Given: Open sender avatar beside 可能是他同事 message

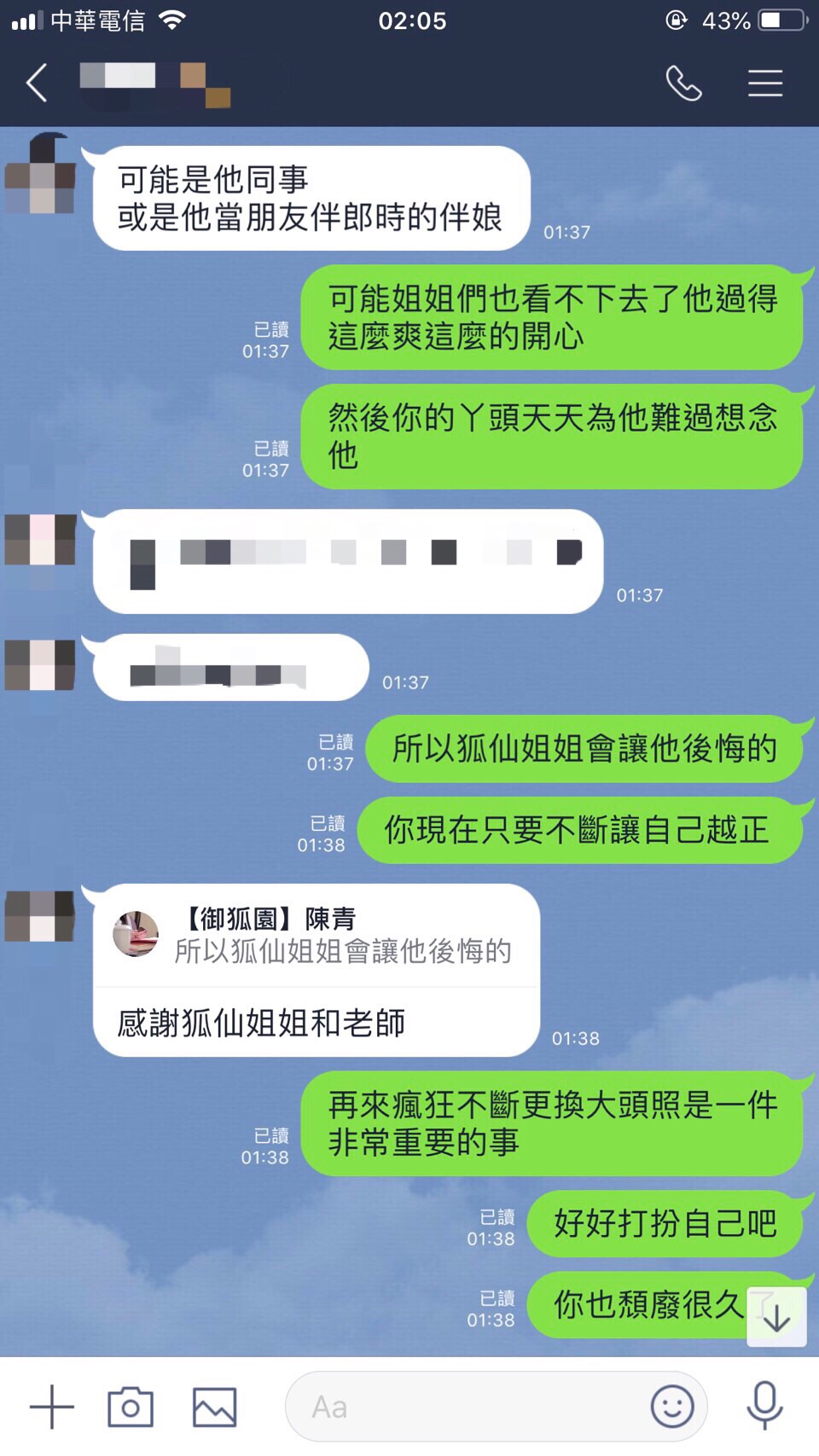Looking at the screenshot, I should 40,175.
